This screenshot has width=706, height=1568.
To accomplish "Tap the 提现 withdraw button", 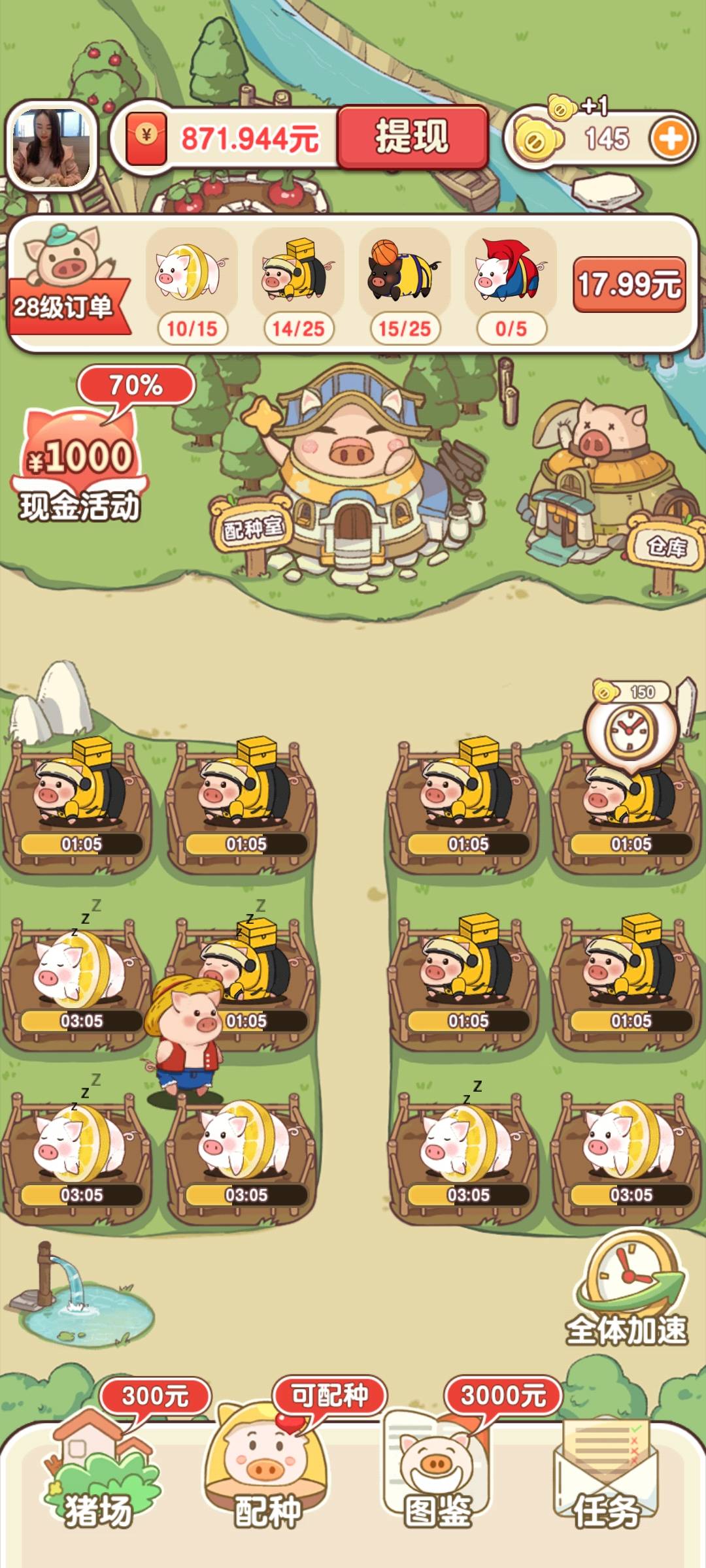I will 412,137.
